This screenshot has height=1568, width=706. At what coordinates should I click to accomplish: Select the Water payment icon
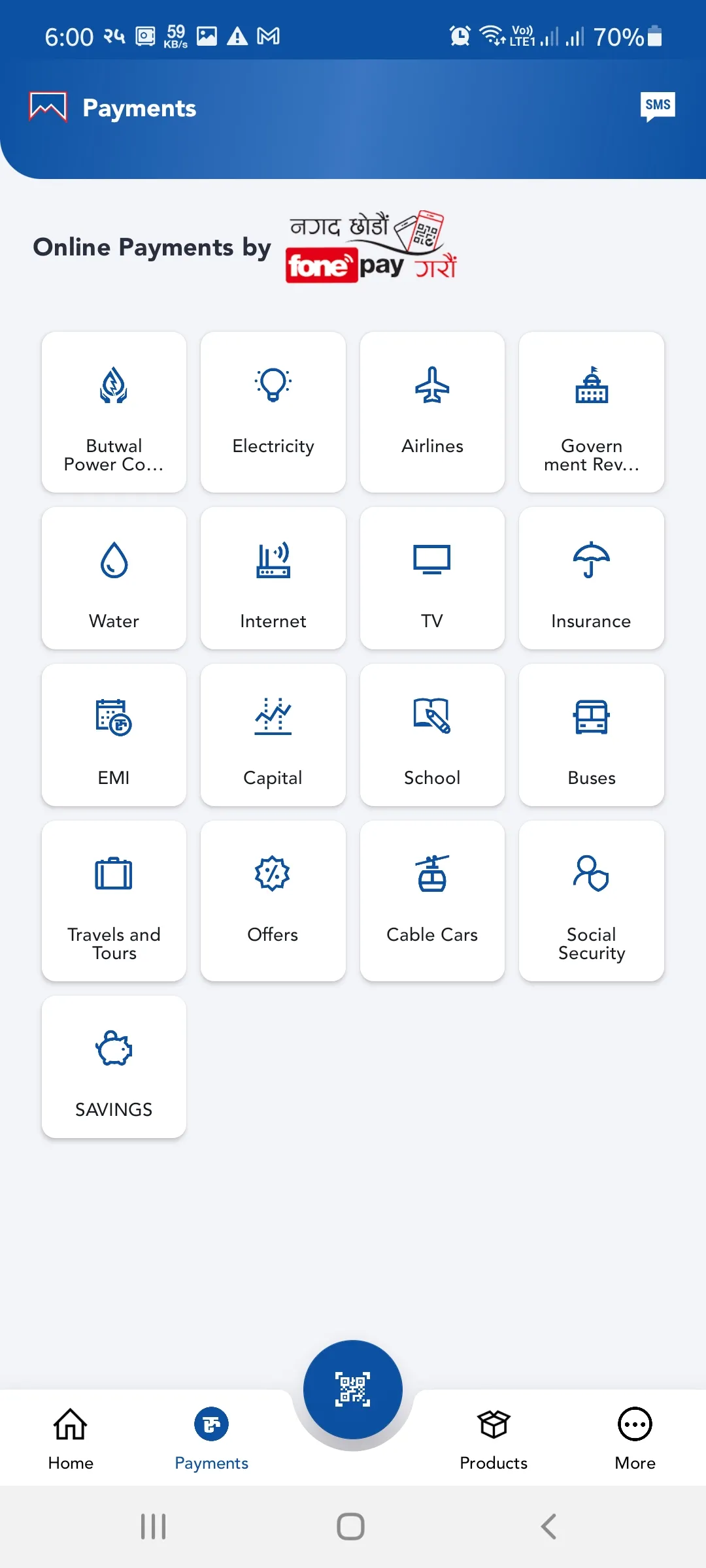(114, 578)
